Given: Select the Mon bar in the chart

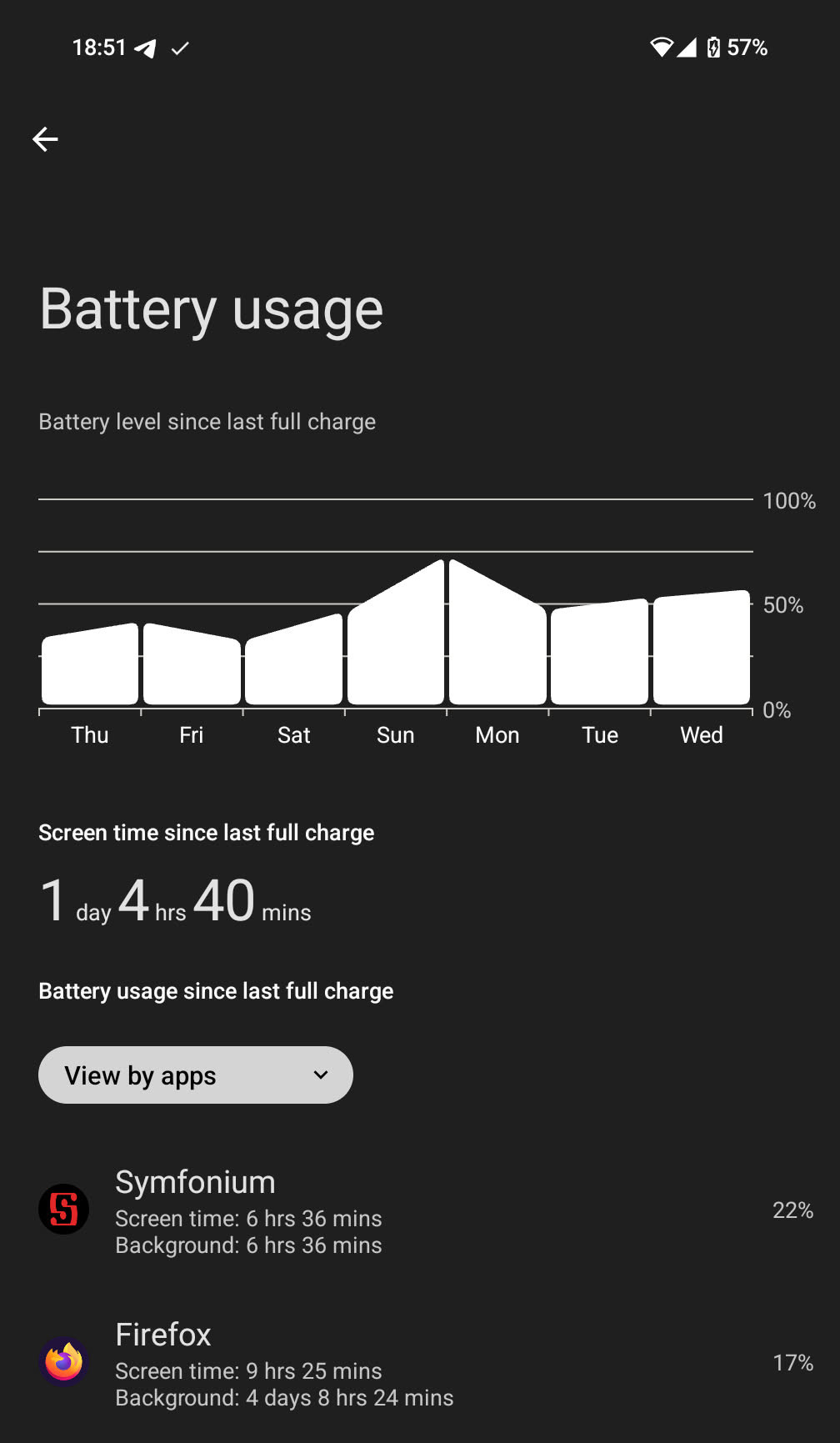Looking at the screenshot, I should pos(497,642).
